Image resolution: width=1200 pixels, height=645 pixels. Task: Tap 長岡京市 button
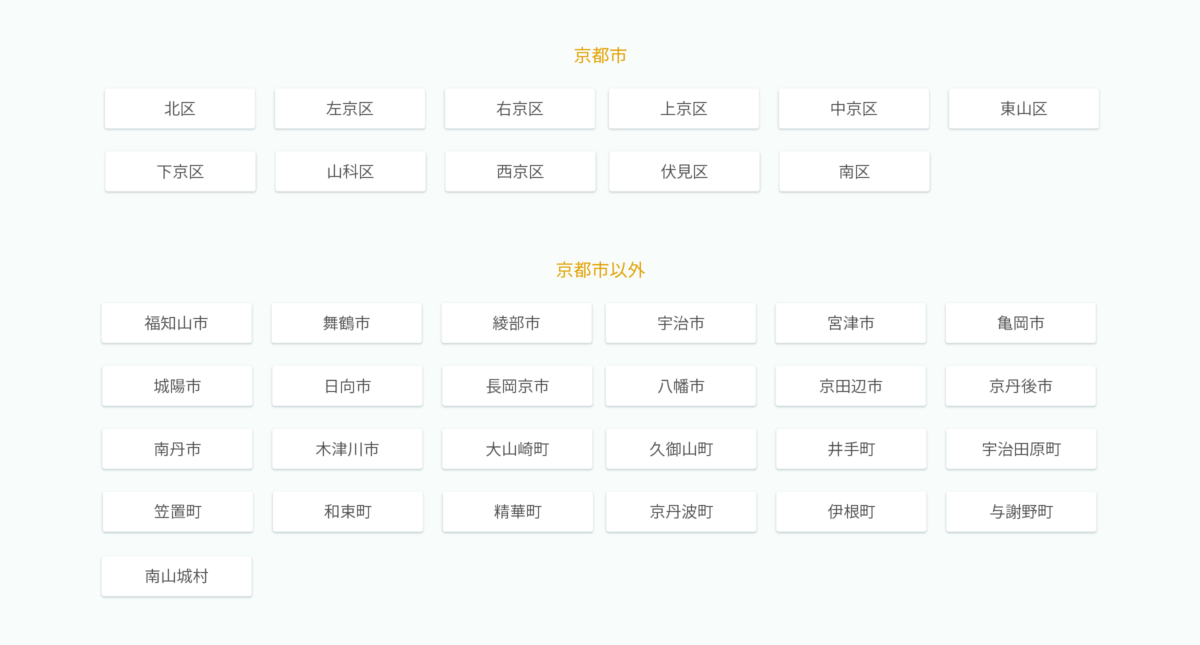coord(517,386)
